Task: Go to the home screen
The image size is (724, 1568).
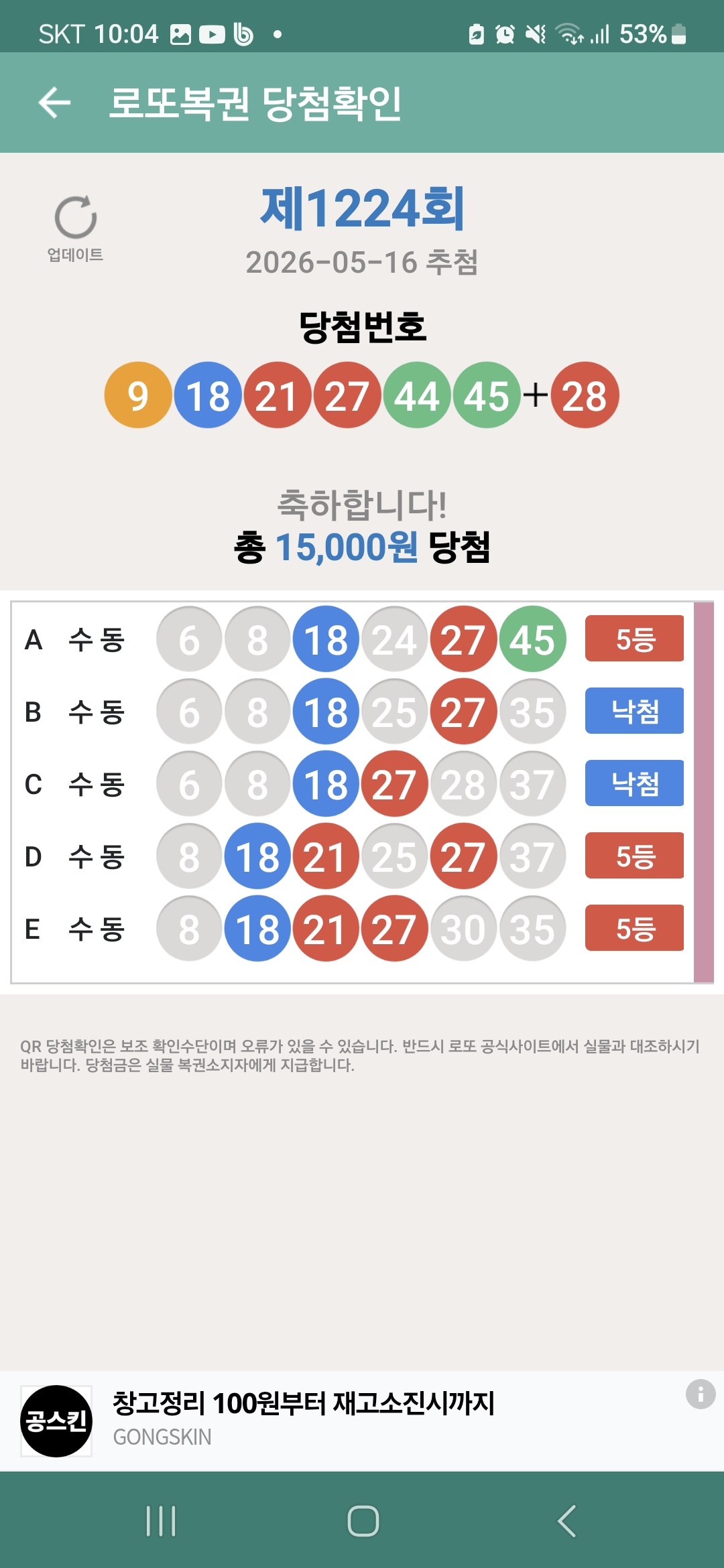Action: coord(363,1520)
